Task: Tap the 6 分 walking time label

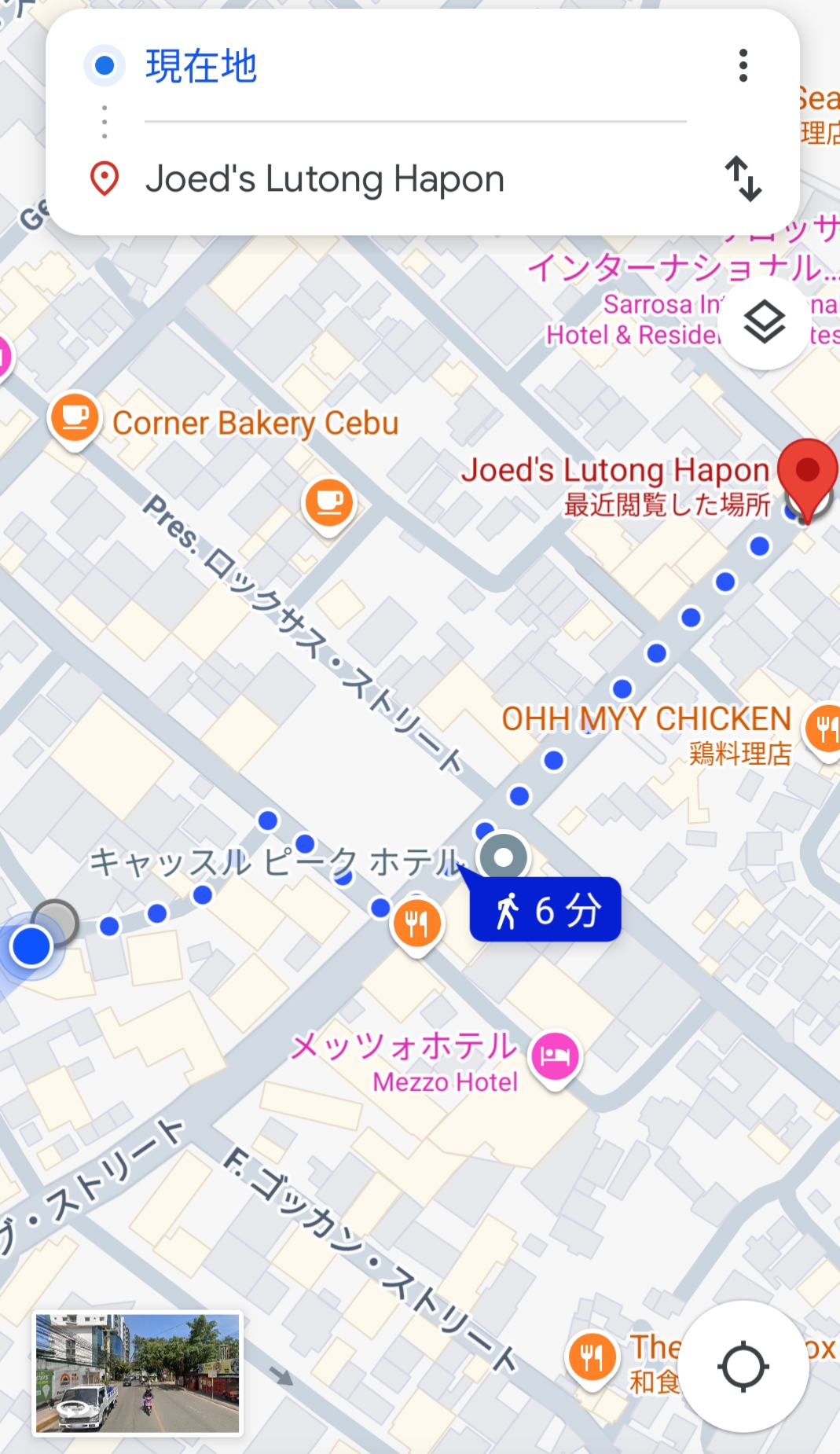Action: pos(545,909)
